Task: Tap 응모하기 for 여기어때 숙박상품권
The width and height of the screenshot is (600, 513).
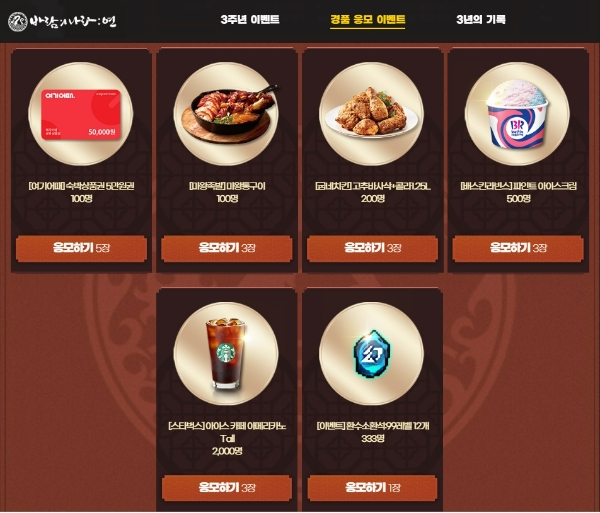Action: pos(82,248)
